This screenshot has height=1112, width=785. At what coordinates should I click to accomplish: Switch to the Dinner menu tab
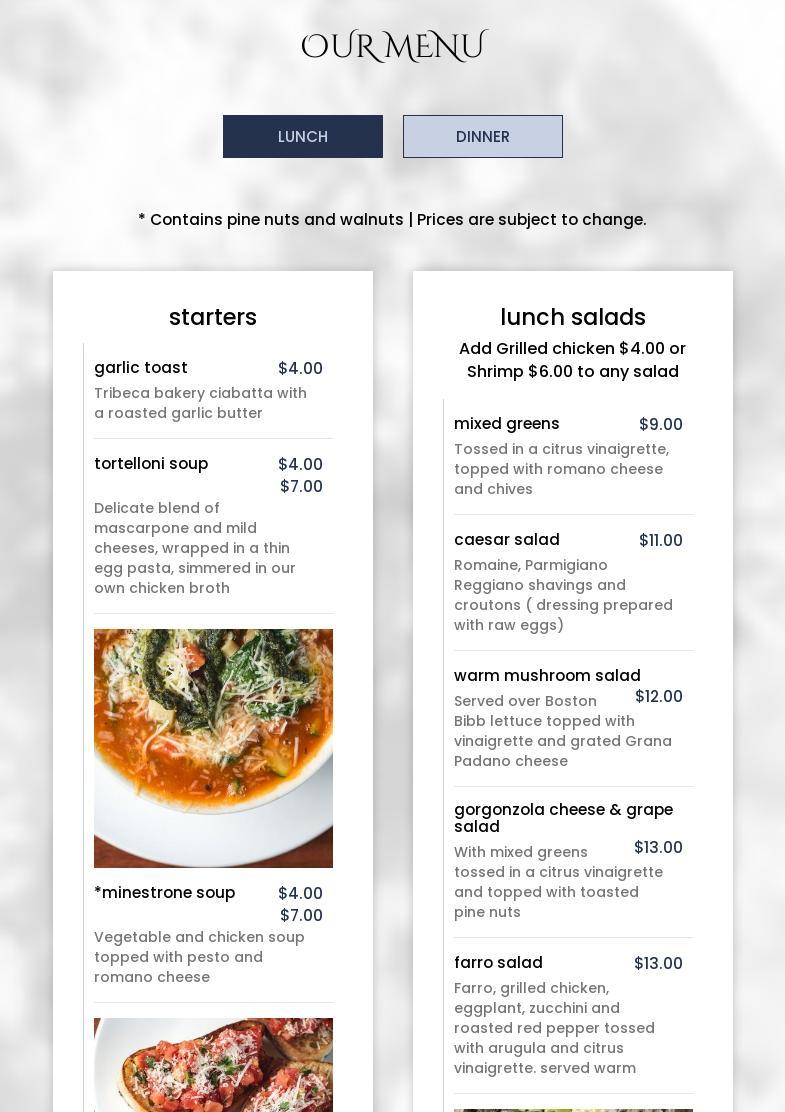click(x=482, y=136)
